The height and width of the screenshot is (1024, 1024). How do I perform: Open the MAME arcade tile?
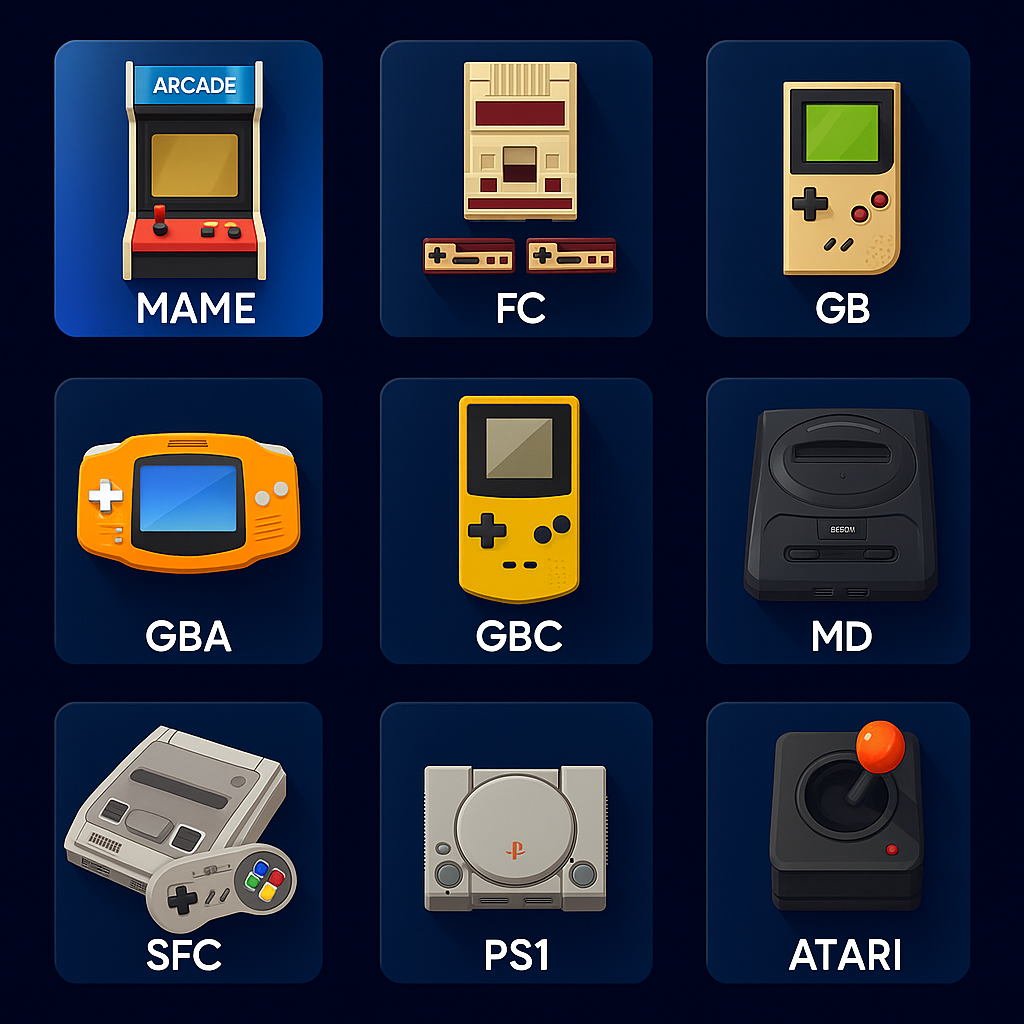tap(189, 189)
